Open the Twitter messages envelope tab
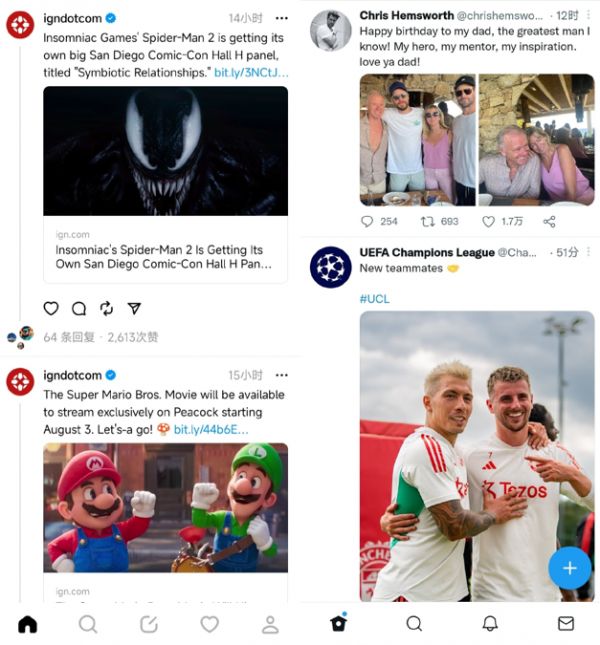 pyautogui.click(x=565, y=623)
